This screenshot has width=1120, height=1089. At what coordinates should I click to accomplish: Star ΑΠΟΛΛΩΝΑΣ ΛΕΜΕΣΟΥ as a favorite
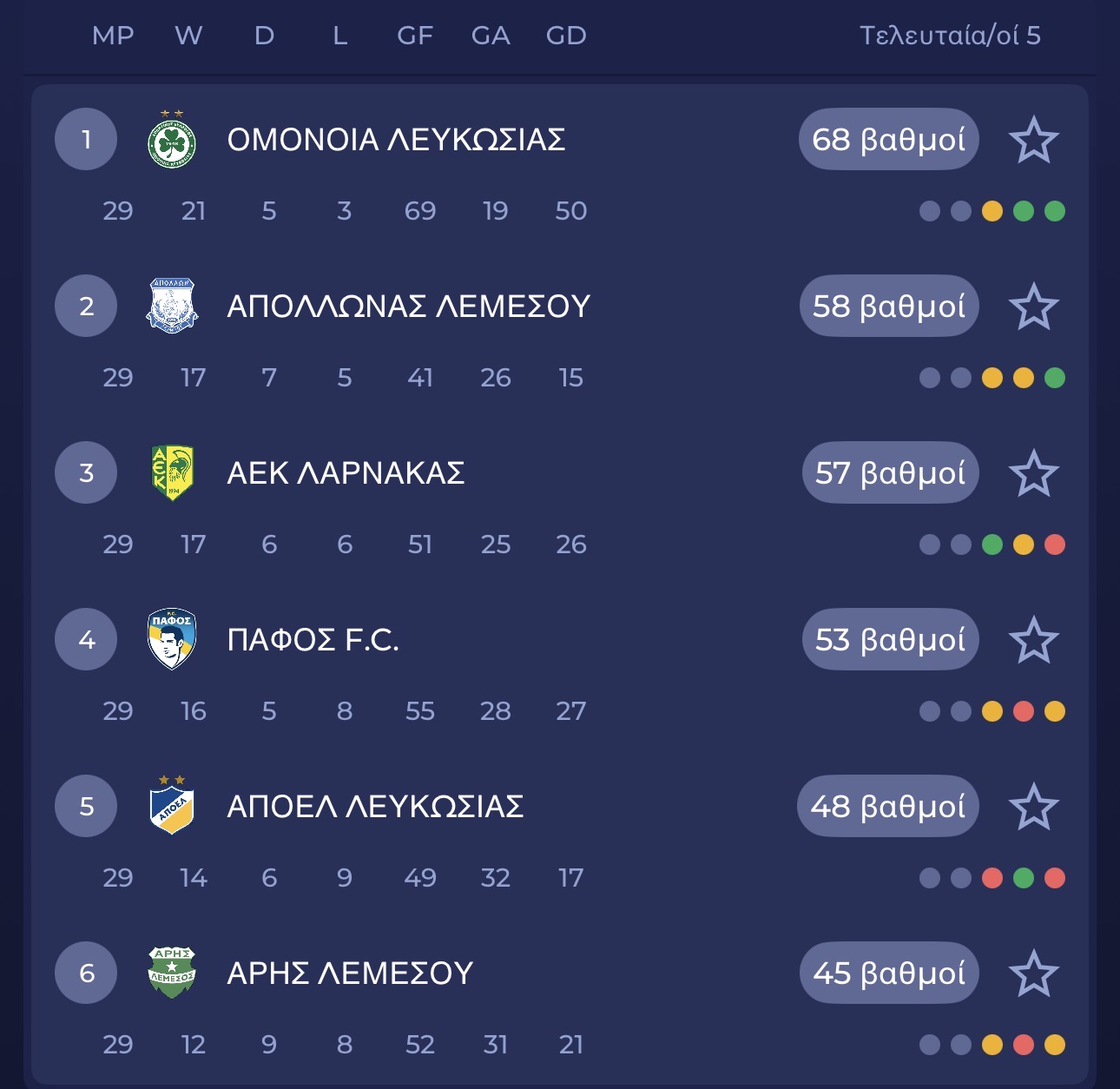1033,307
